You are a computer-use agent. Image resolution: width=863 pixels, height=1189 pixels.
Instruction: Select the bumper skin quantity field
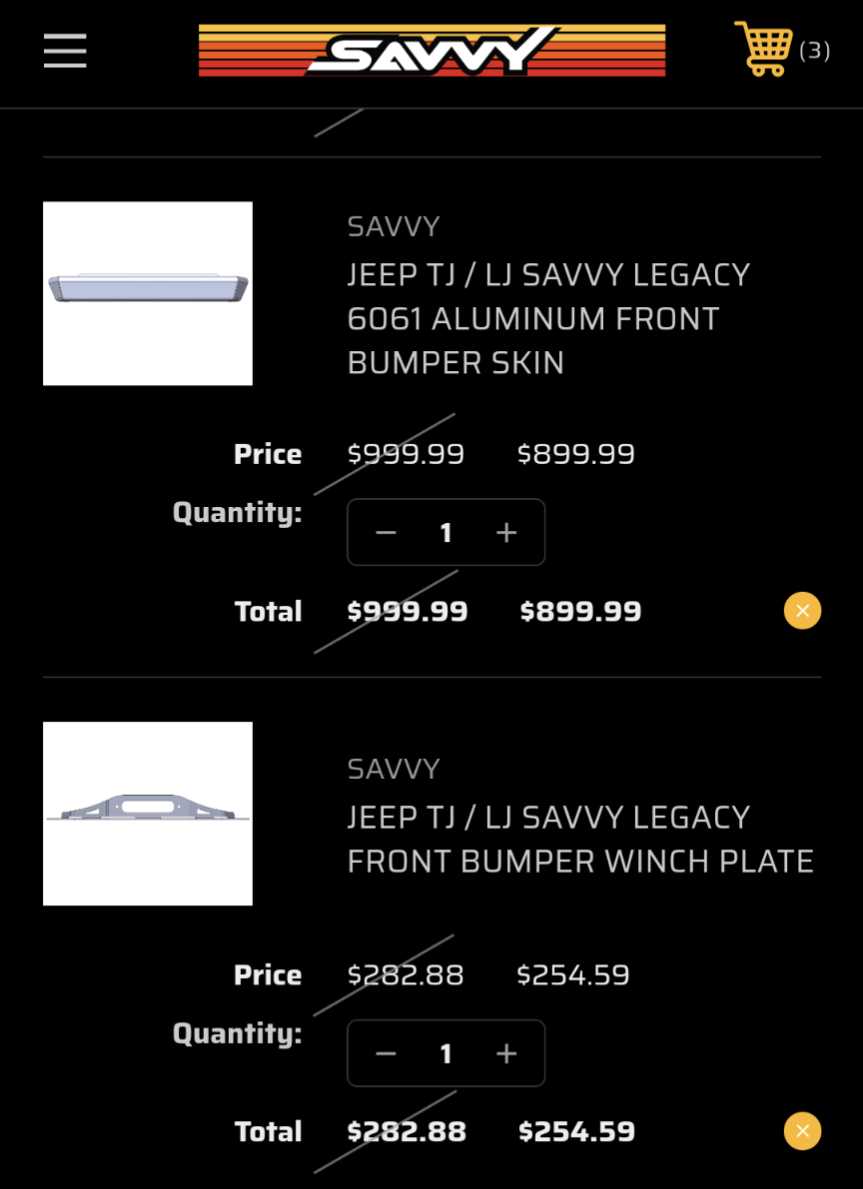pos(446,532)
